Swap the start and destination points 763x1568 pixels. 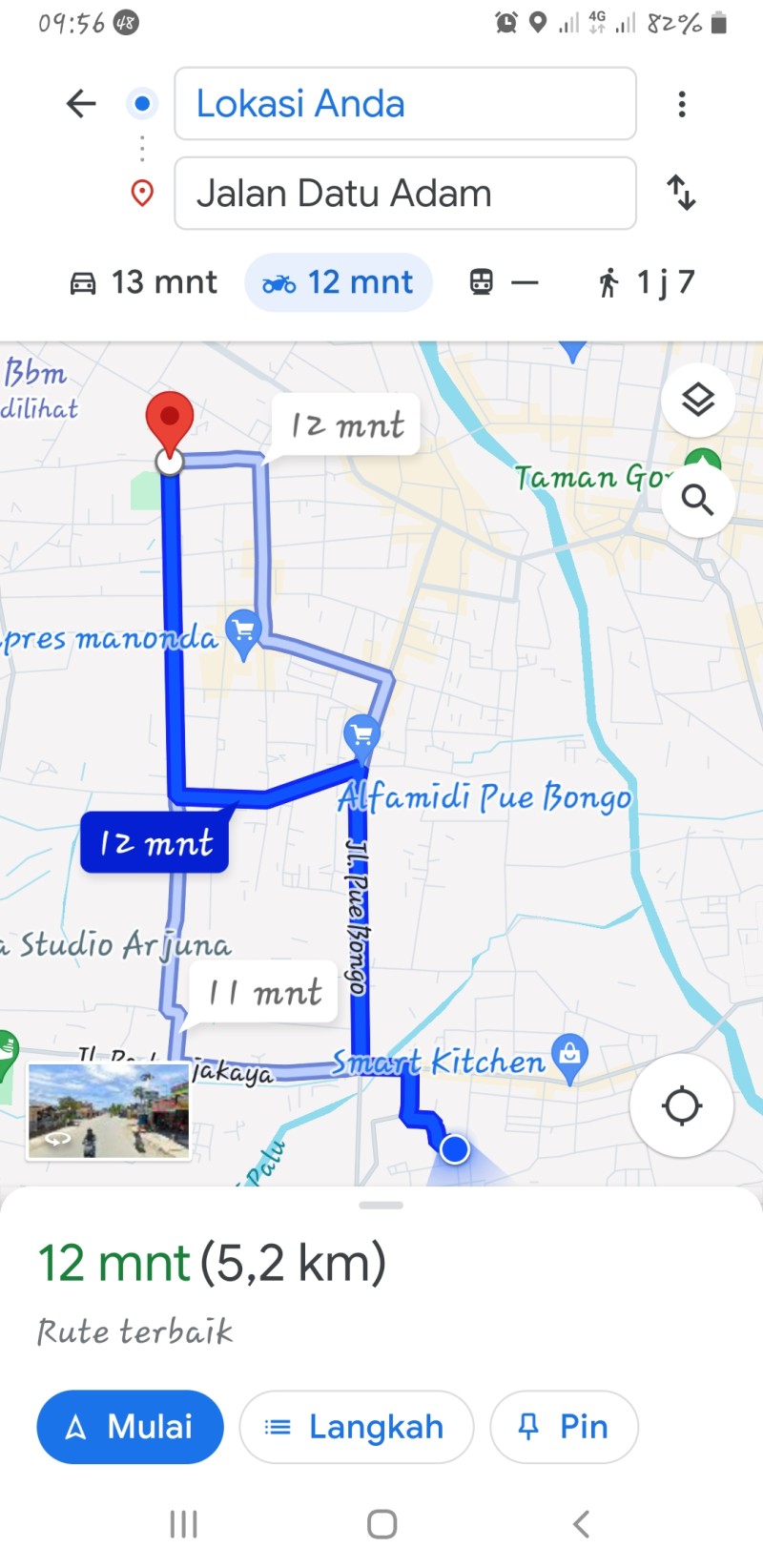tap(681, 193)
